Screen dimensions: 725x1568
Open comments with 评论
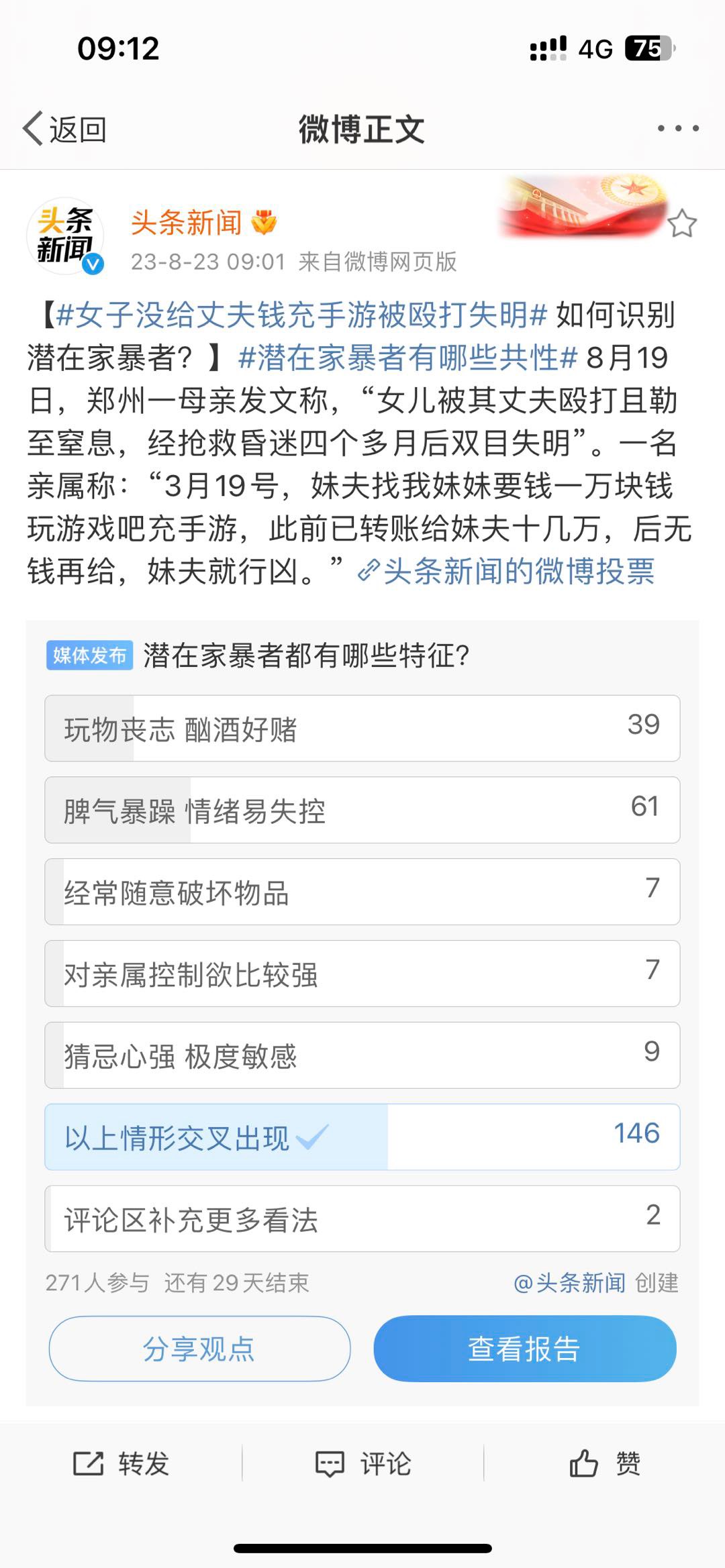click(x=363, y=1463)
